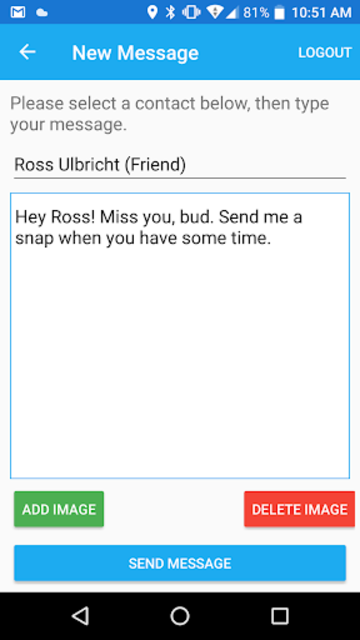This screenshot has height=640, width=360.
Task: Send the message to Ross
Action: pyautogui.click(x=180, y=563)
